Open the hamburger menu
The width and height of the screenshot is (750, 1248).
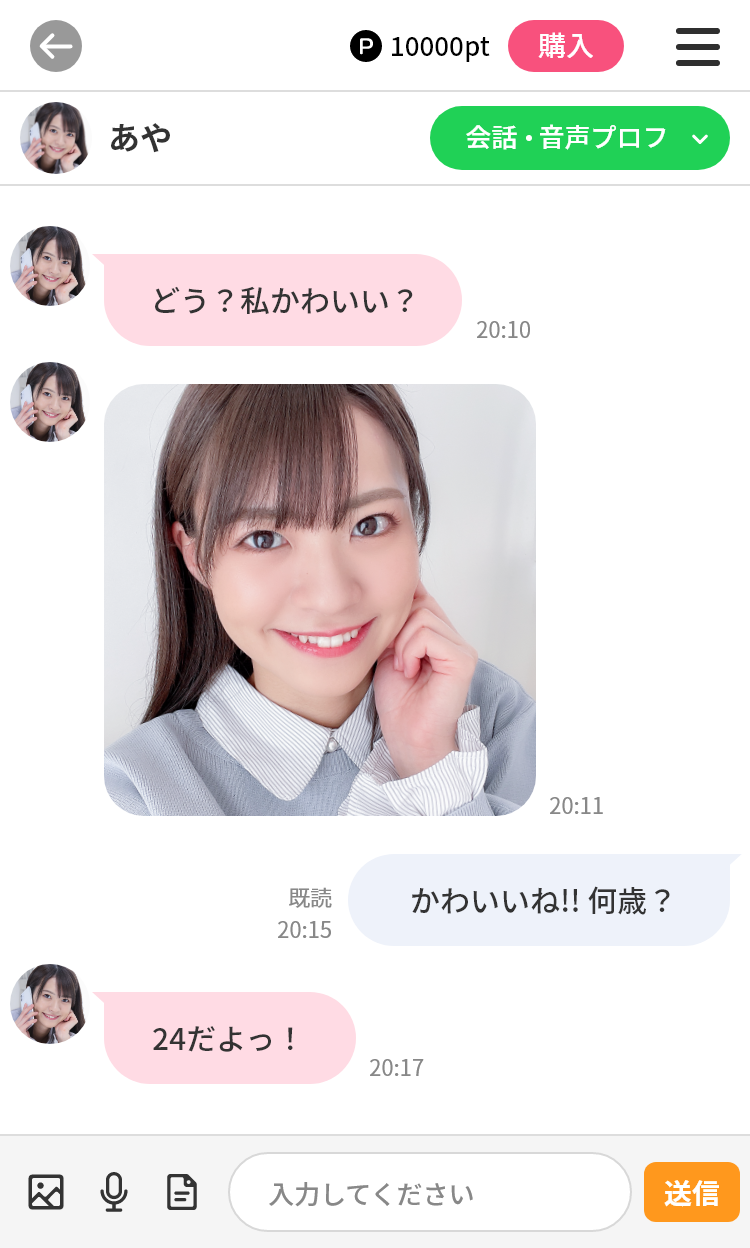point(697,46)
